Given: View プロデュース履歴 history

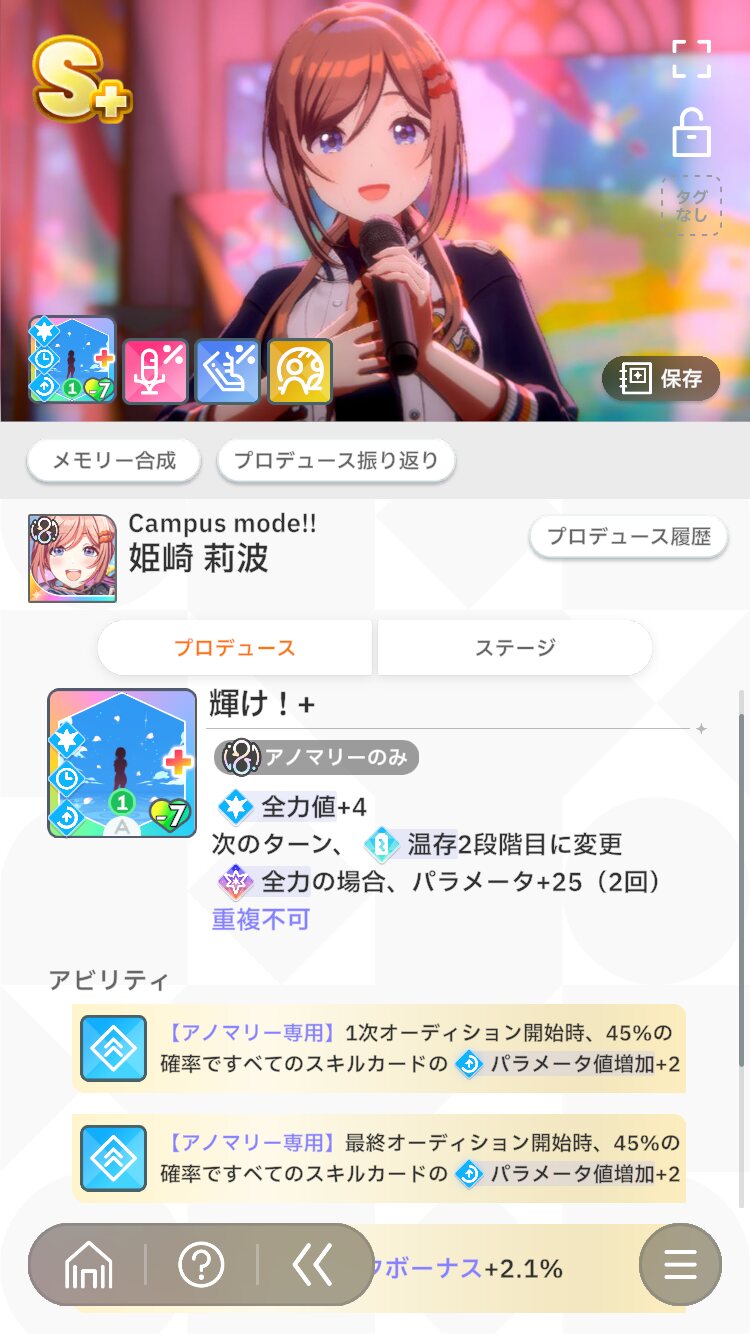Looking at the screenshot, I should click(628, 537).
